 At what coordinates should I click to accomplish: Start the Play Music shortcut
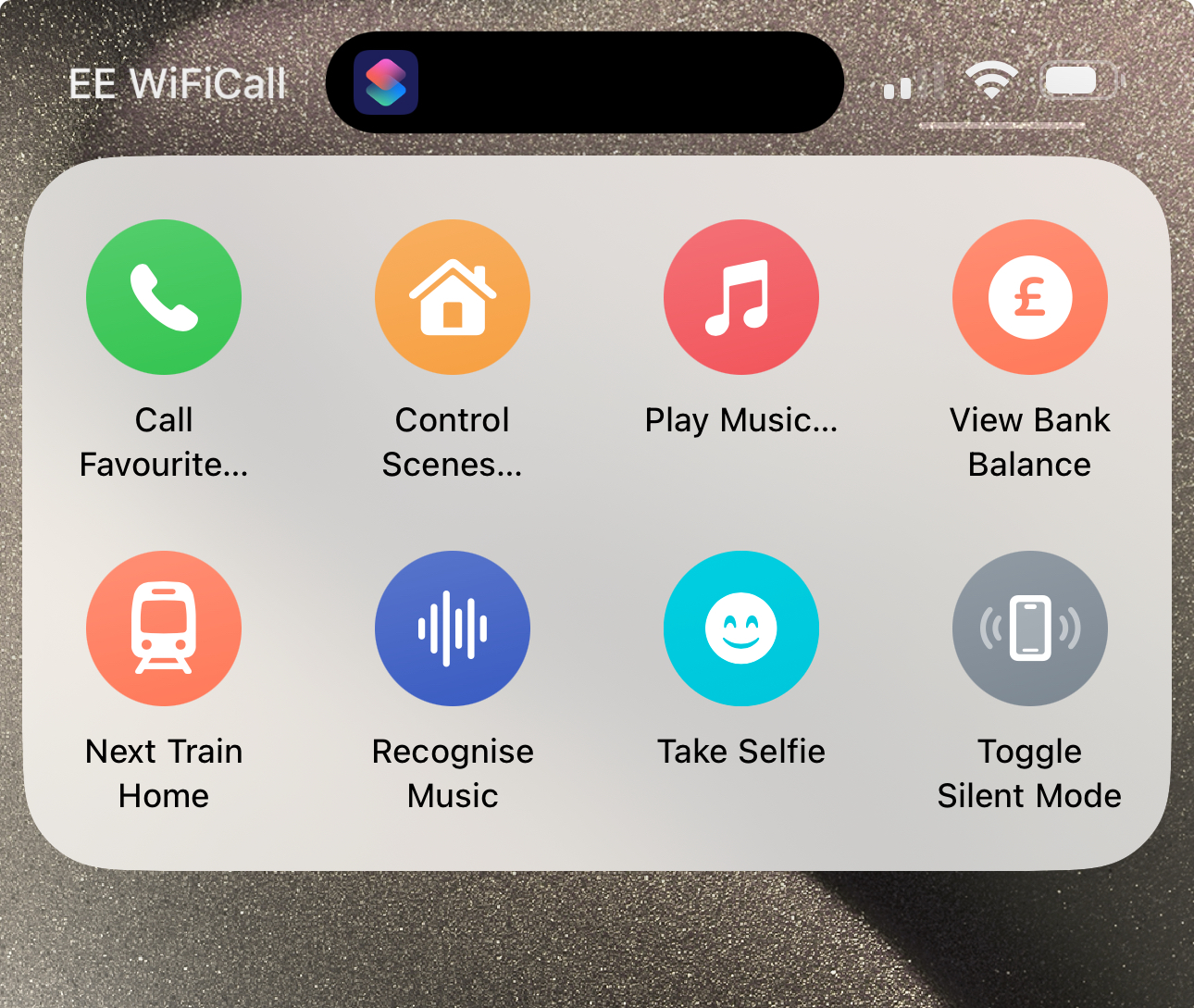741,297
